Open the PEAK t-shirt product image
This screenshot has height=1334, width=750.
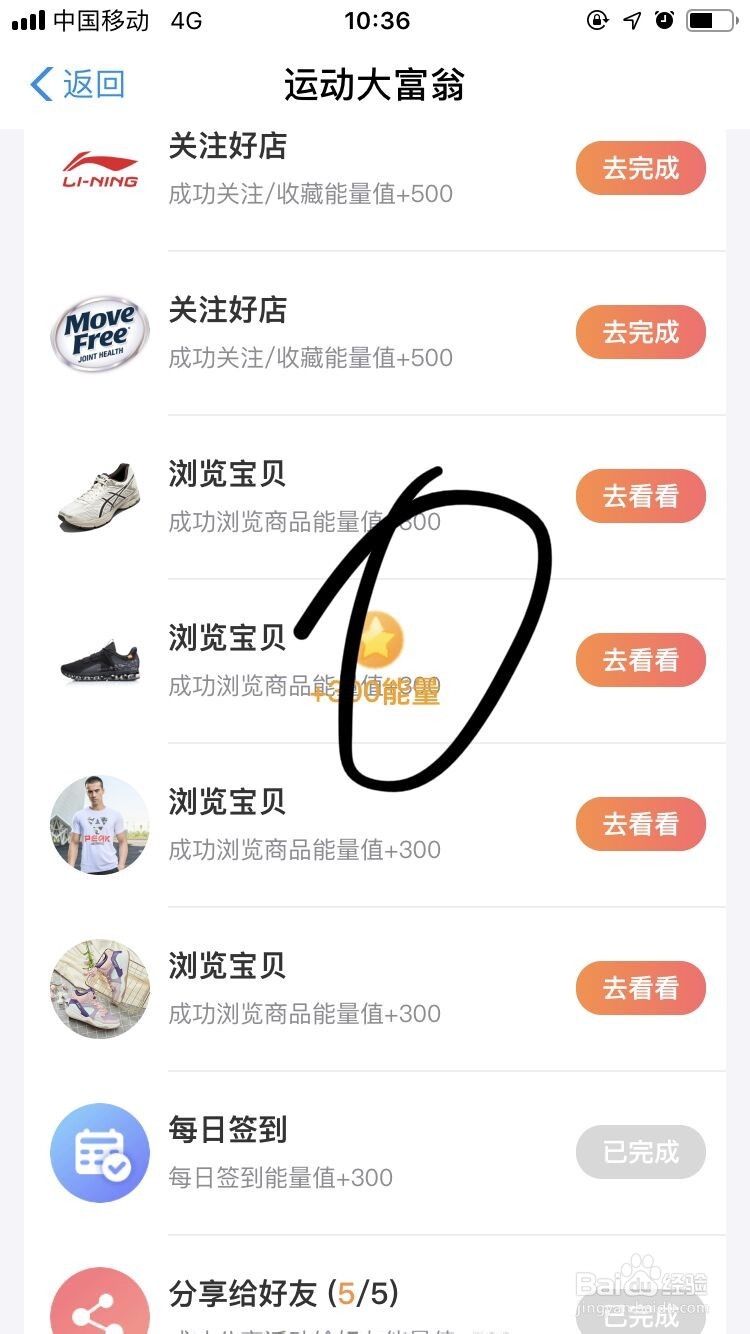click(99, 824)
